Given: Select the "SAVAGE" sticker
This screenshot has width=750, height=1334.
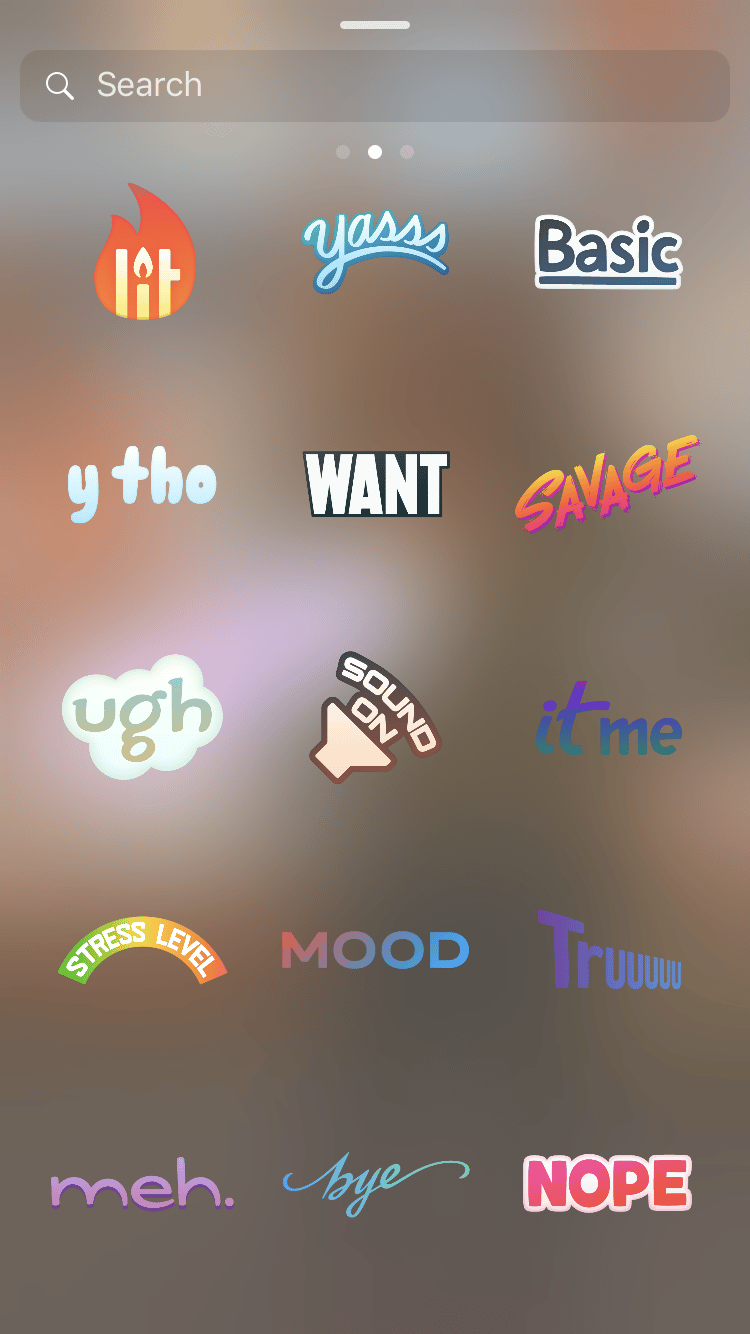Looking at the screenshot, I should (x=606, y=484).
